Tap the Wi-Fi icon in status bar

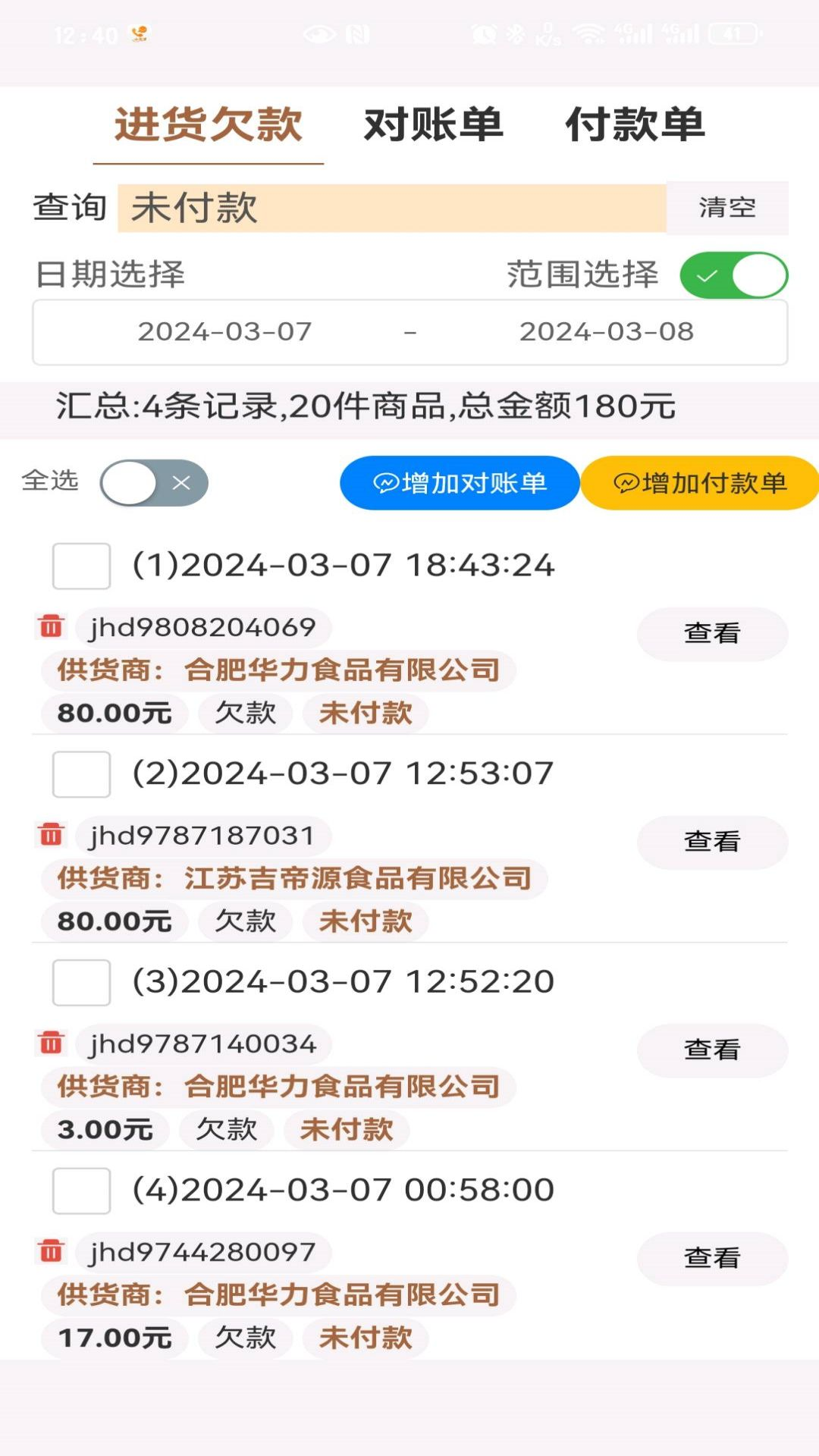[x=590, y=34]
